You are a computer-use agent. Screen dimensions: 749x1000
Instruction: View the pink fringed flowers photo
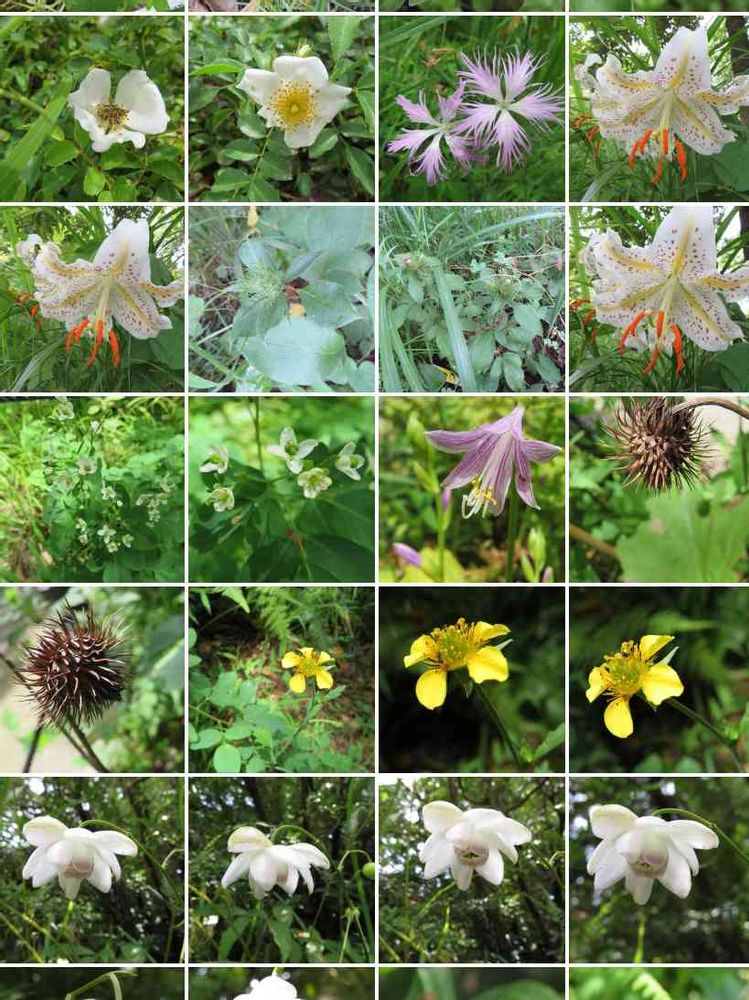click(x=472, y=108)
